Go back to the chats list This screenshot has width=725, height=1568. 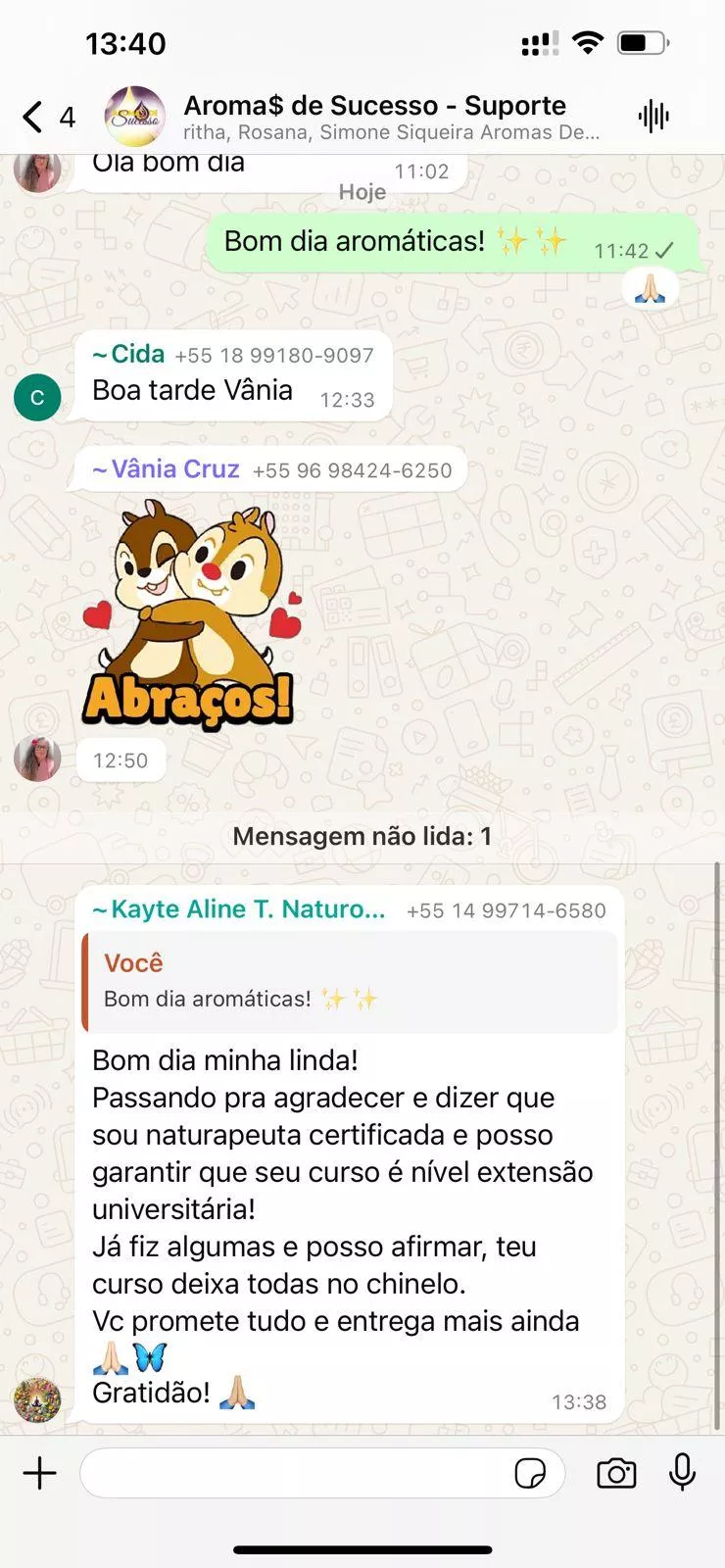click(33, 117)
